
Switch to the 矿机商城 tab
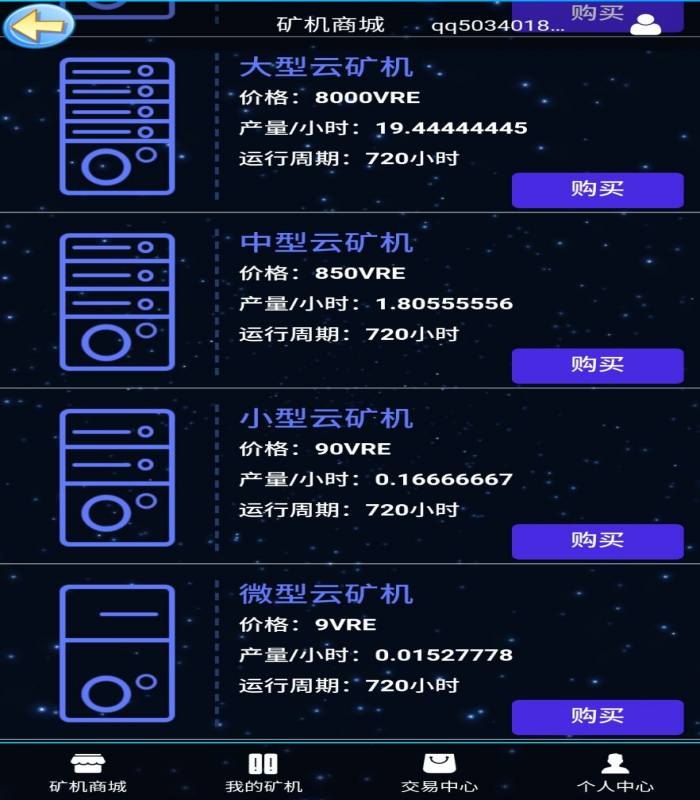click(88, 773)
